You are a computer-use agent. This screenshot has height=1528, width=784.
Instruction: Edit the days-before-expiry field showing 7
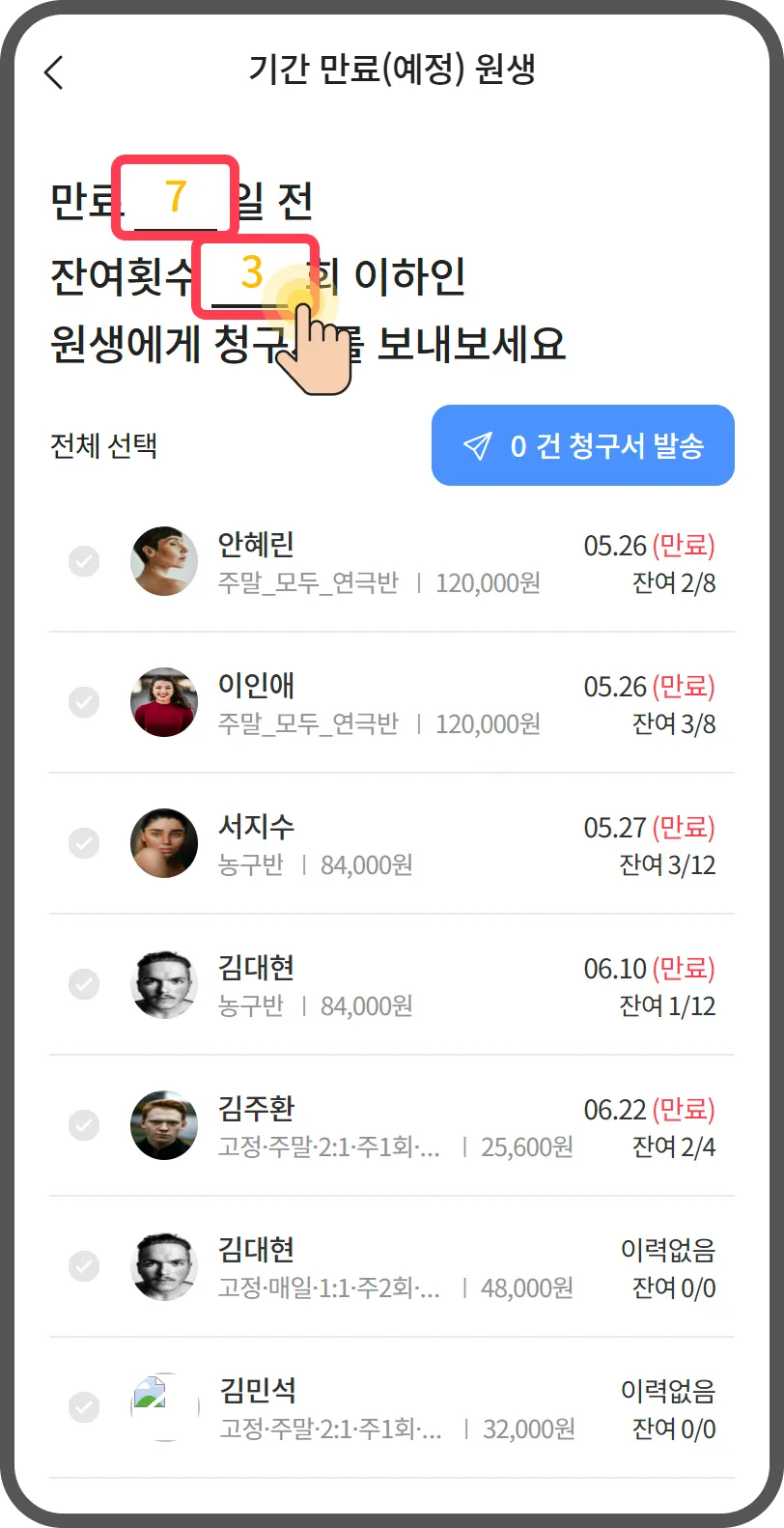click(x=176, y=197)
